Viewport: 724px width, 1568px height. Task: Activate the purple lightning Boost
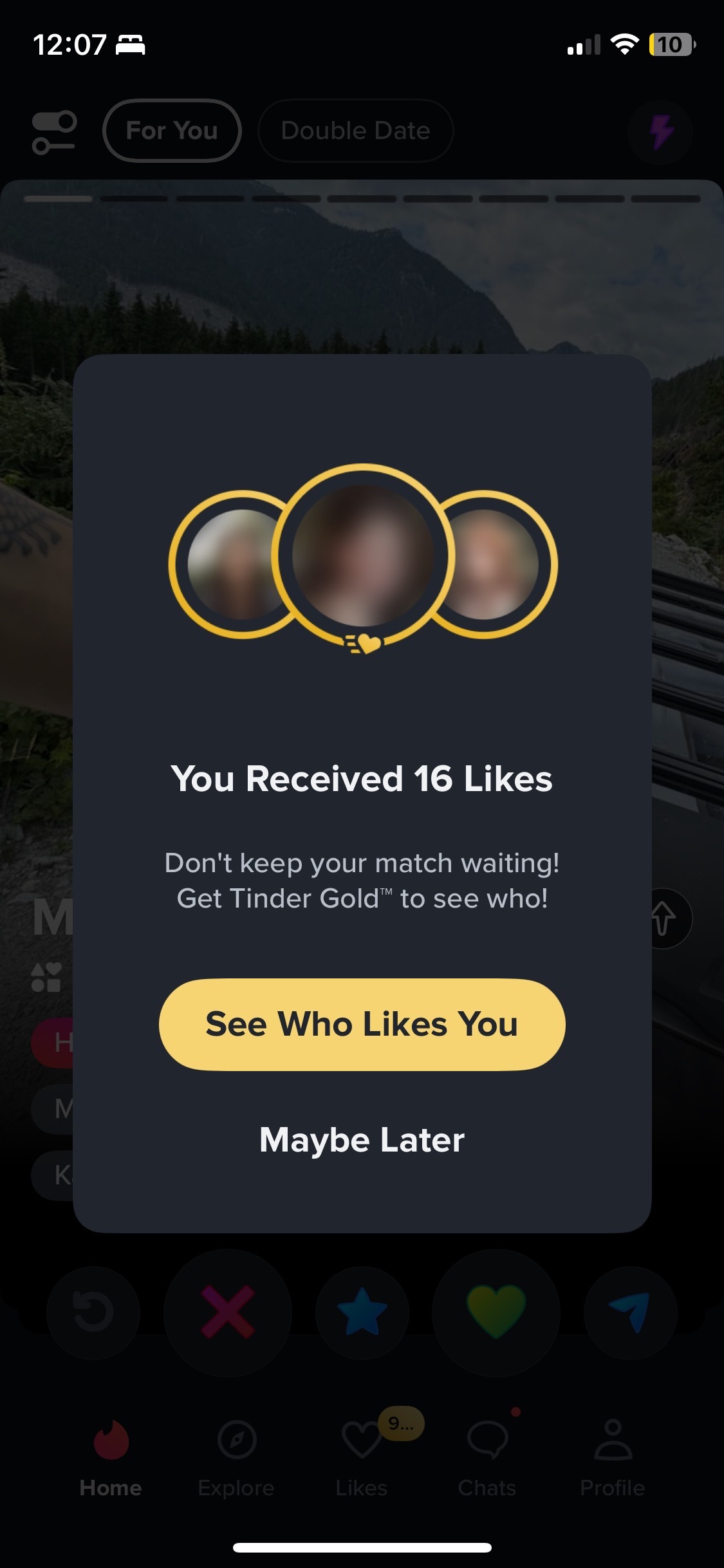pos(660,132)
